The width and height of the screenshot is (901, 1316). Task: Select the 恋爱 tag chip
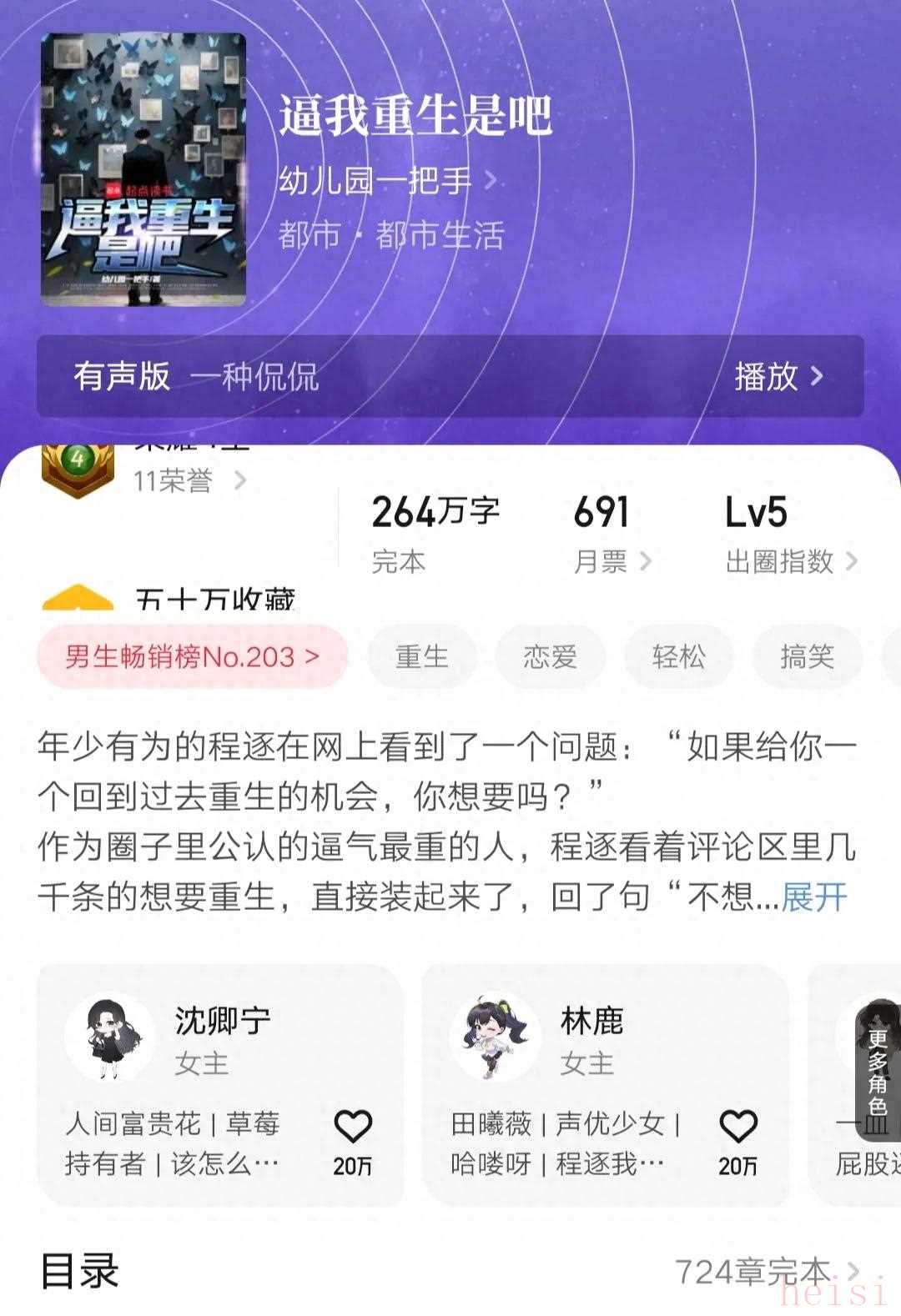[550, 657]
